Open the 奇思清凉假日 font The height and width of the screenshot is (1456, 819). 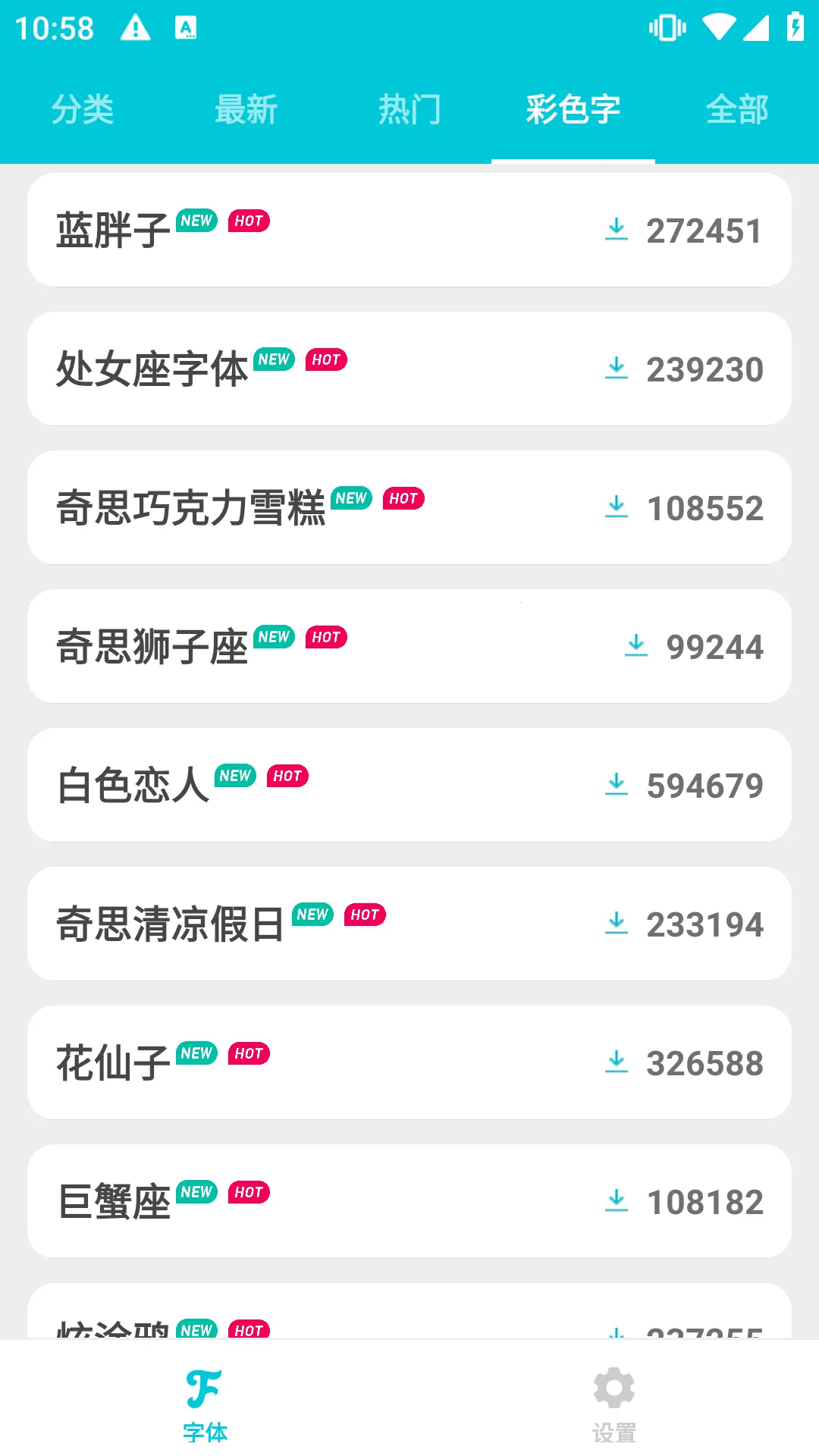(409, 924)
